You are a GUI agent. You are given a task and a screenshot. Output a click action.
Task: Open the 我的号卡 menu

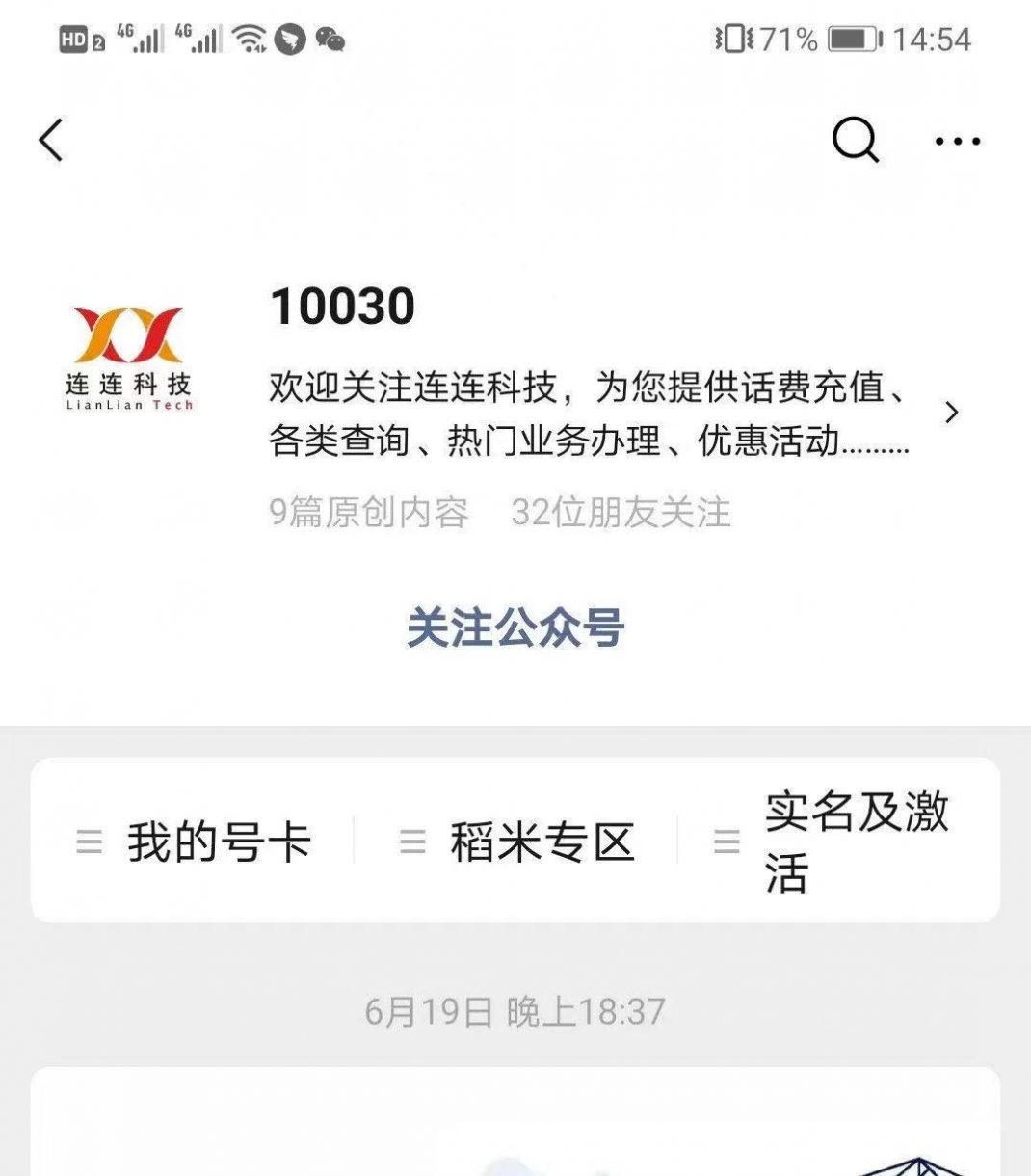196,842
